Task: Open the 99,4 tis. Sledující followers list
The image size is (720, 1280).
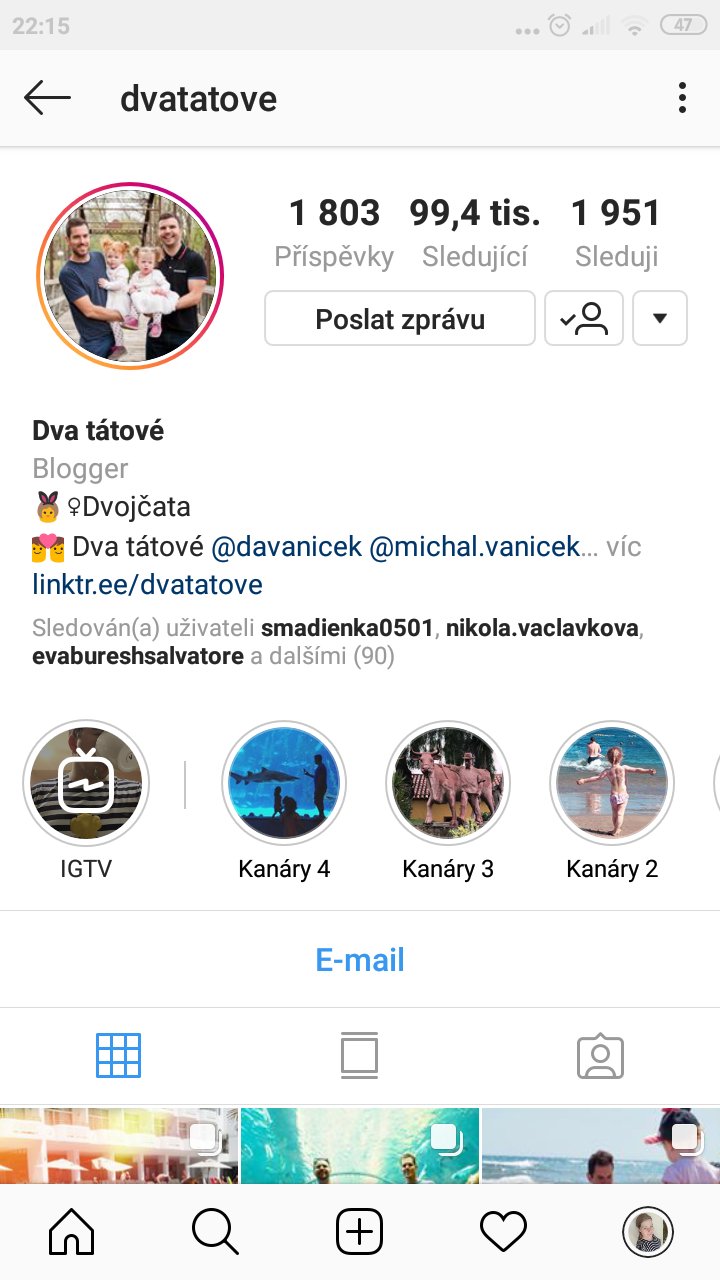Action: click(474, 232)
